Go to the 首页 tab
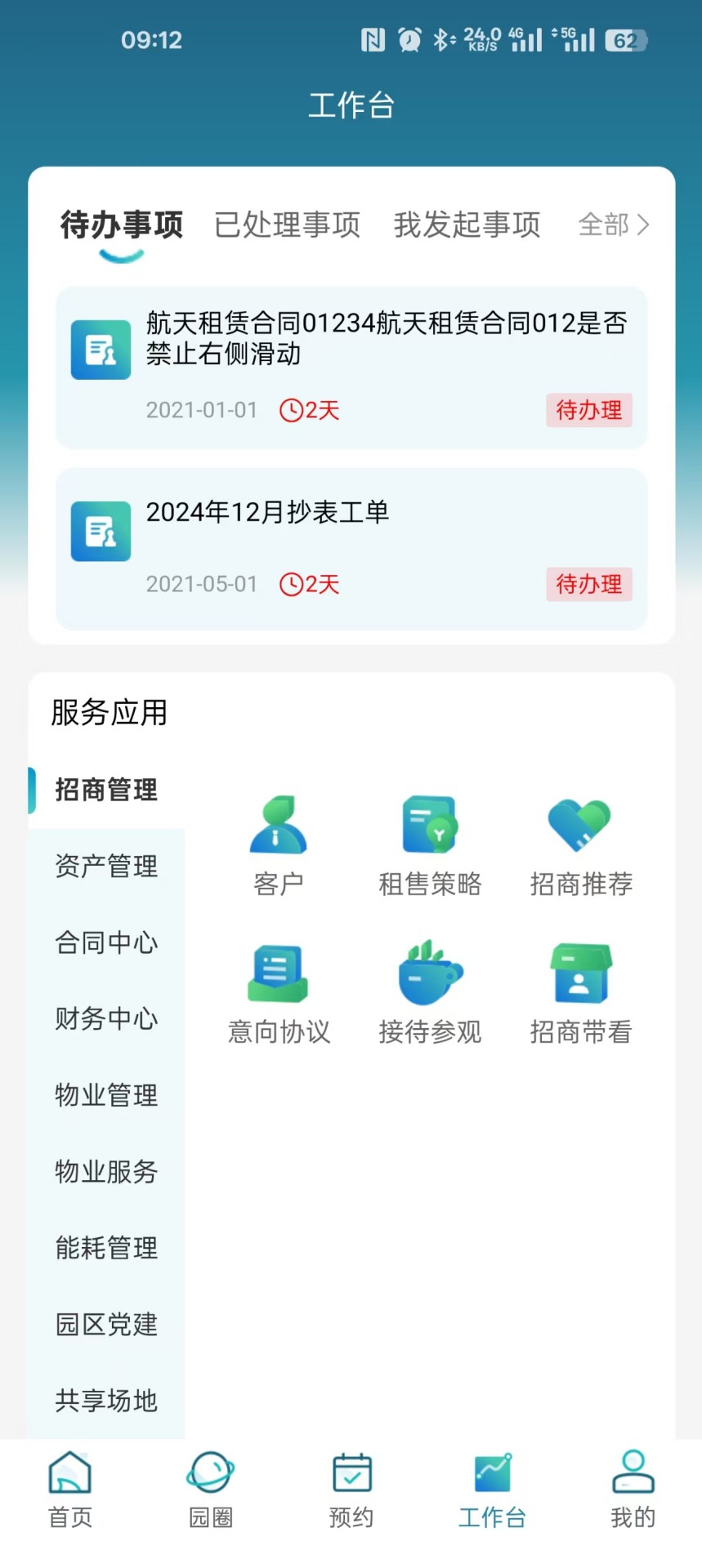 click(x=70, y=1490)
